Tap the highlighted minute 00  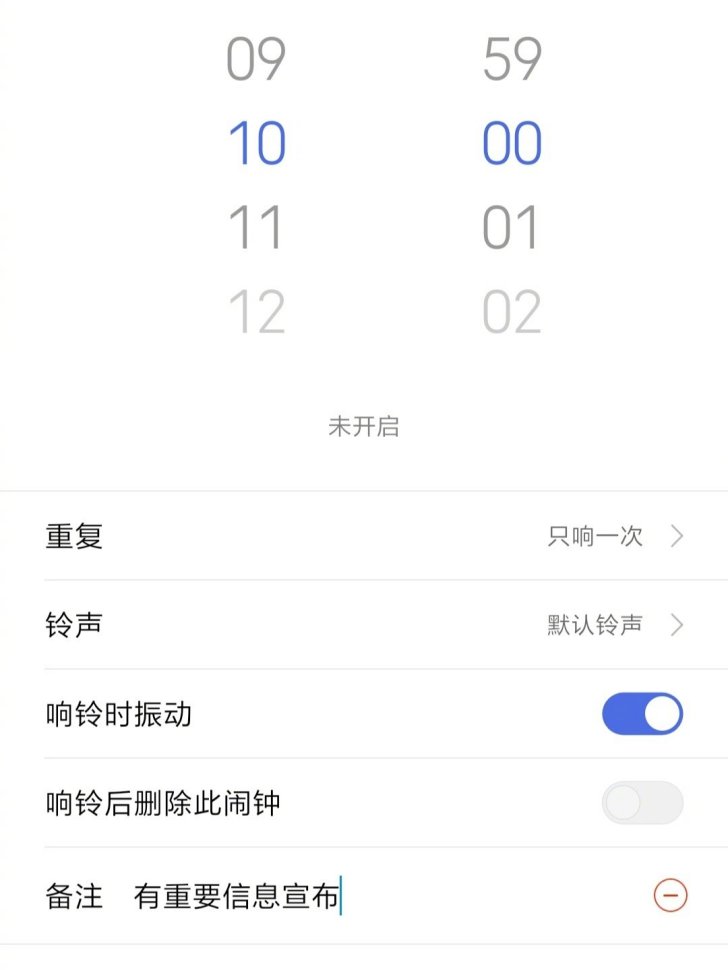513,143
